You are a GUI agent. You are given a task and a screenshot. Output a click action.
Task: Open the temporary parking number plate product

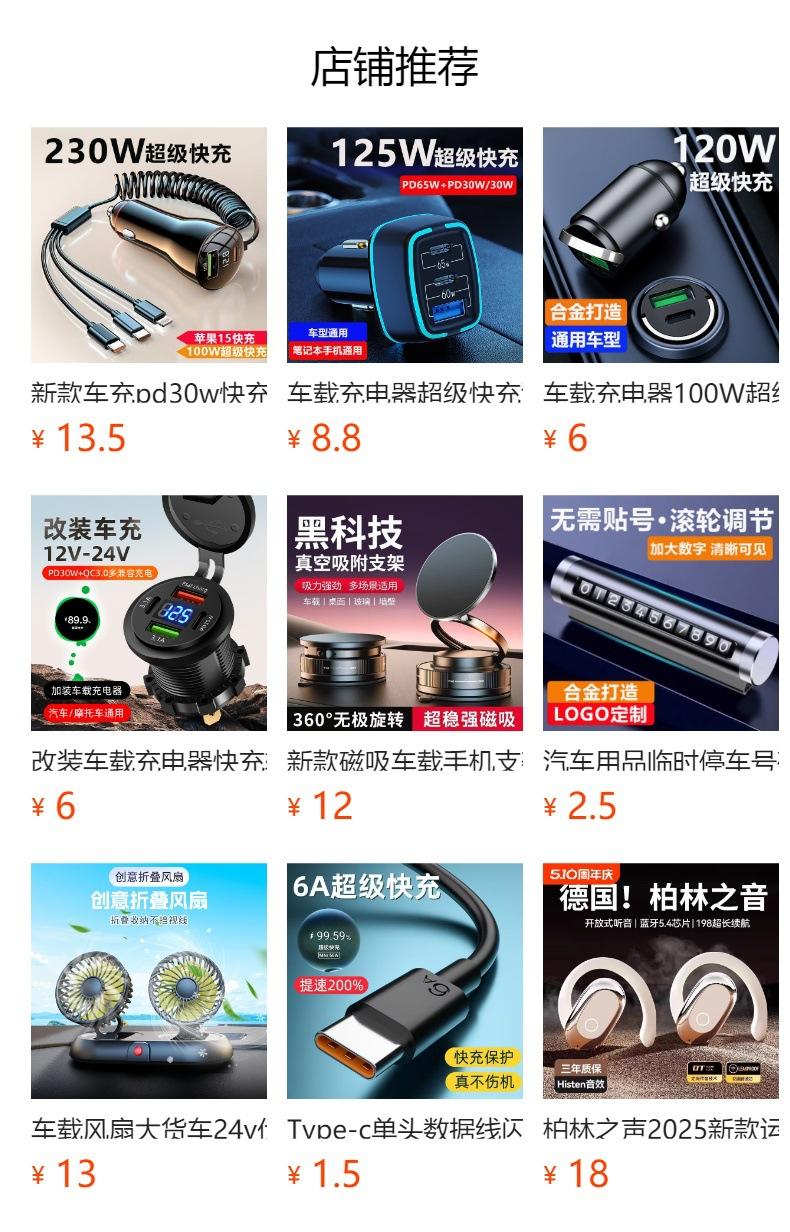pos(661,613)
